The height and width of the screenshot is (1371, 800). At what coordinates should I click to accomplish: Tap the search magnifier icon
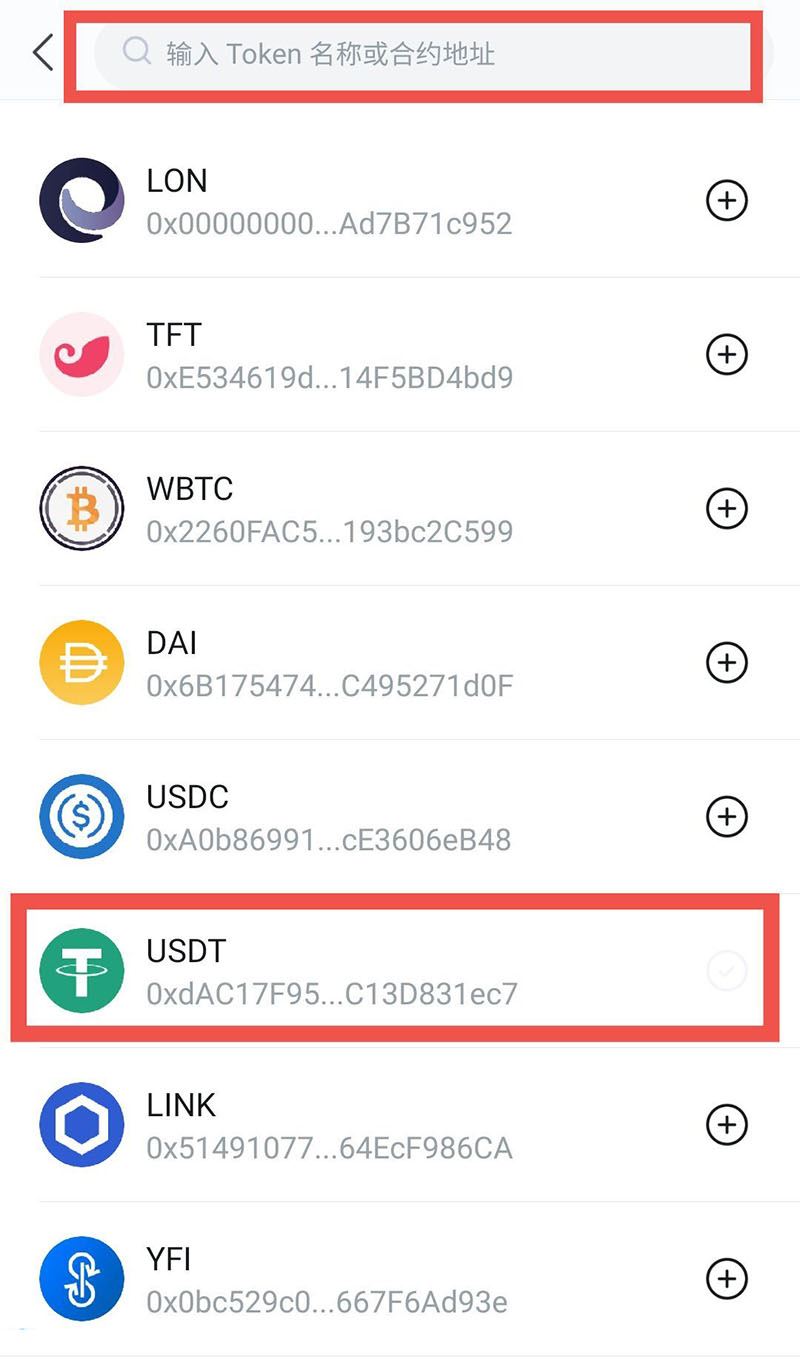136,52
